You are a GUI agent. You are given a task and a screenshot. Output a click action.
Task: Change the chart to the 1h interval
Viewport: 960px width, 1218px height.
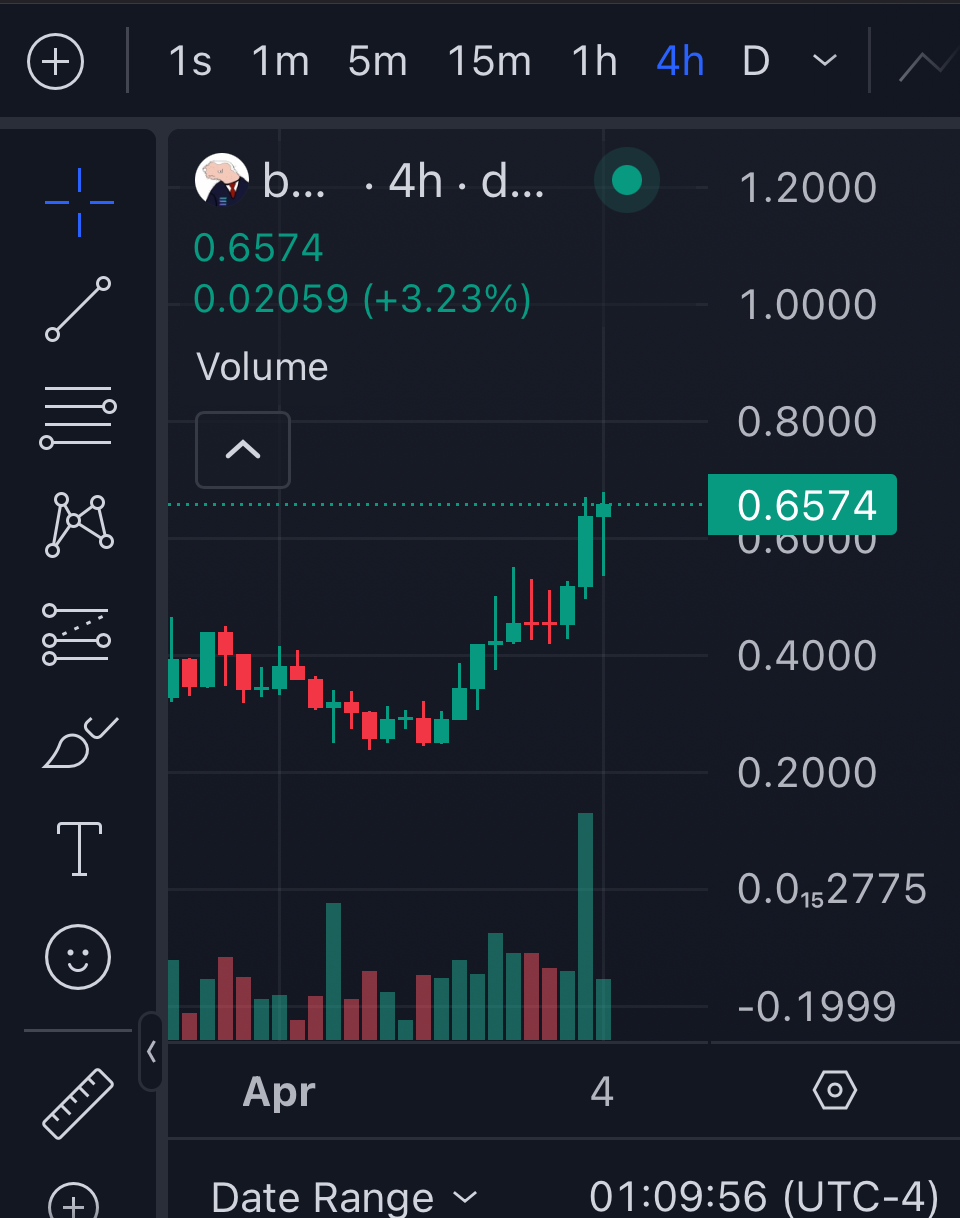coord(594,63)
